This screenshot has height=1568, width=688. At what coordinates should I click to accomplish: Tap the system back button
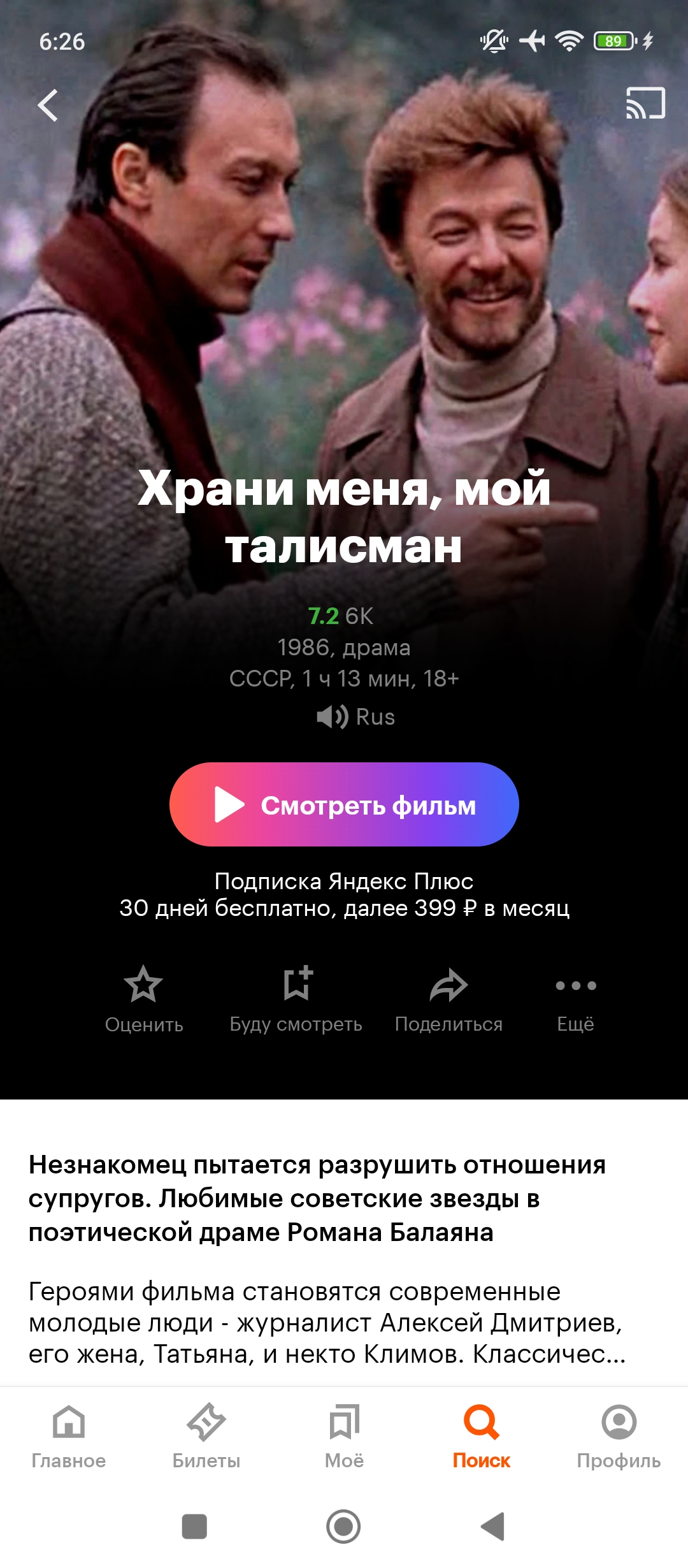pyautogui.click(x=492, y=1527)
